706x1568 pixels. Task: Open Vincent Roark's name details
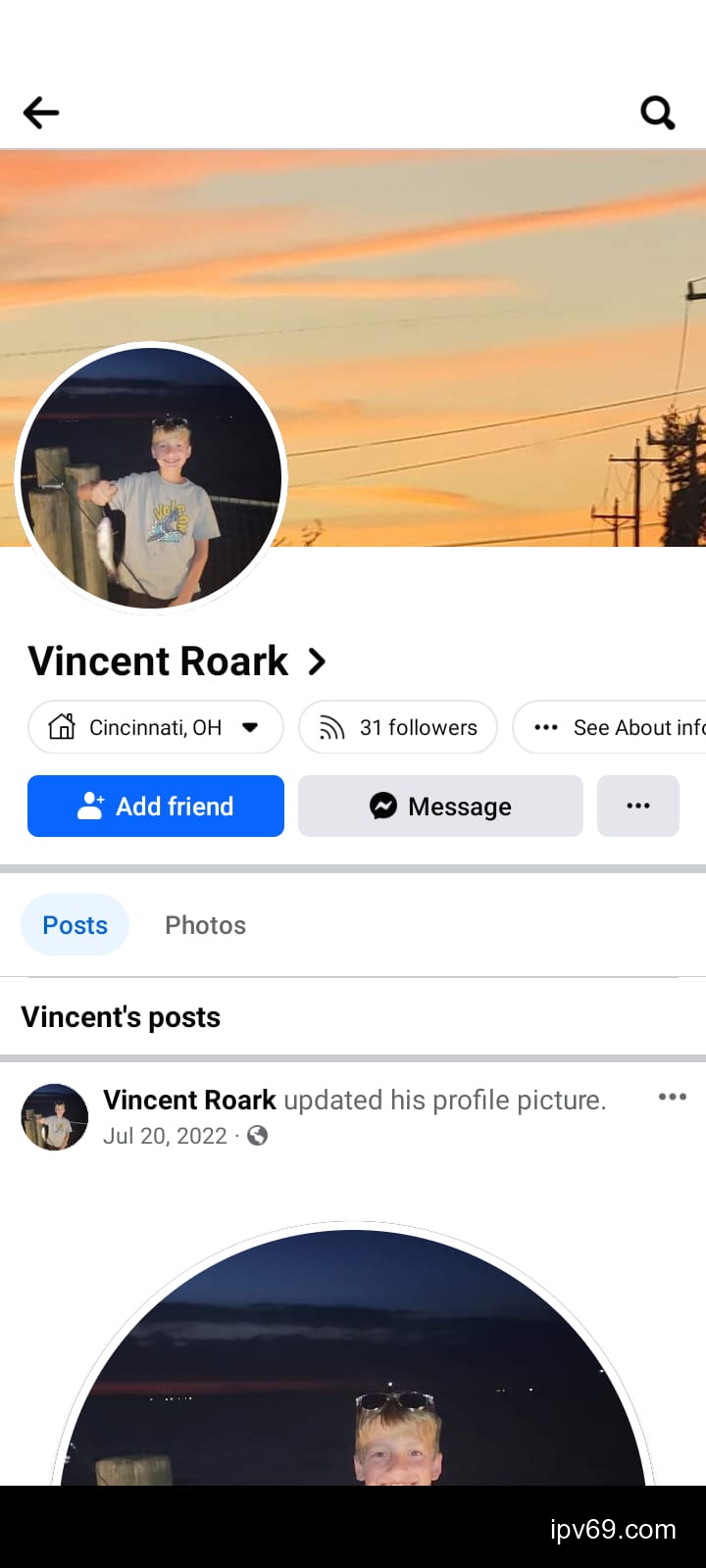tap(176, 661)
